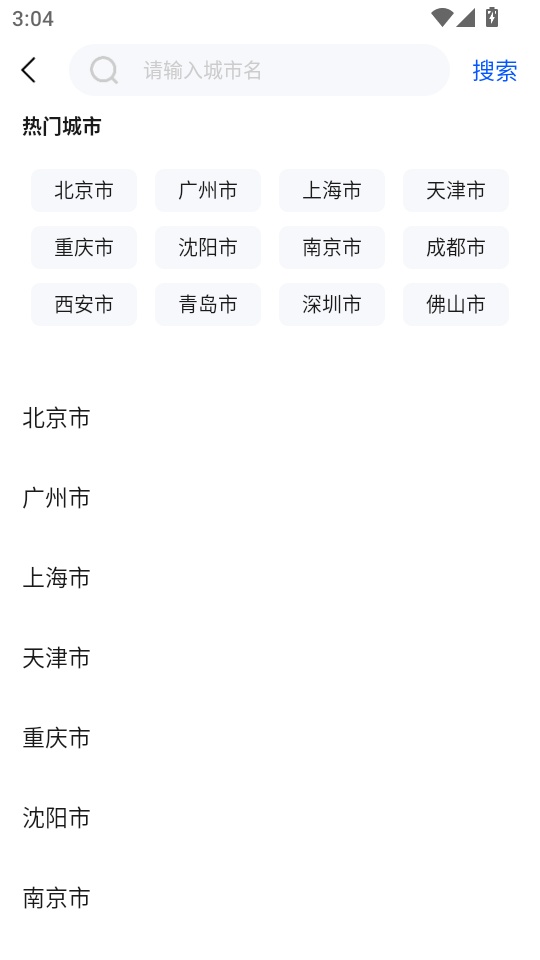This screenshot has height=960, width=540.
Task: Select the 天津市 hot city chip
Action: (456, 190)
